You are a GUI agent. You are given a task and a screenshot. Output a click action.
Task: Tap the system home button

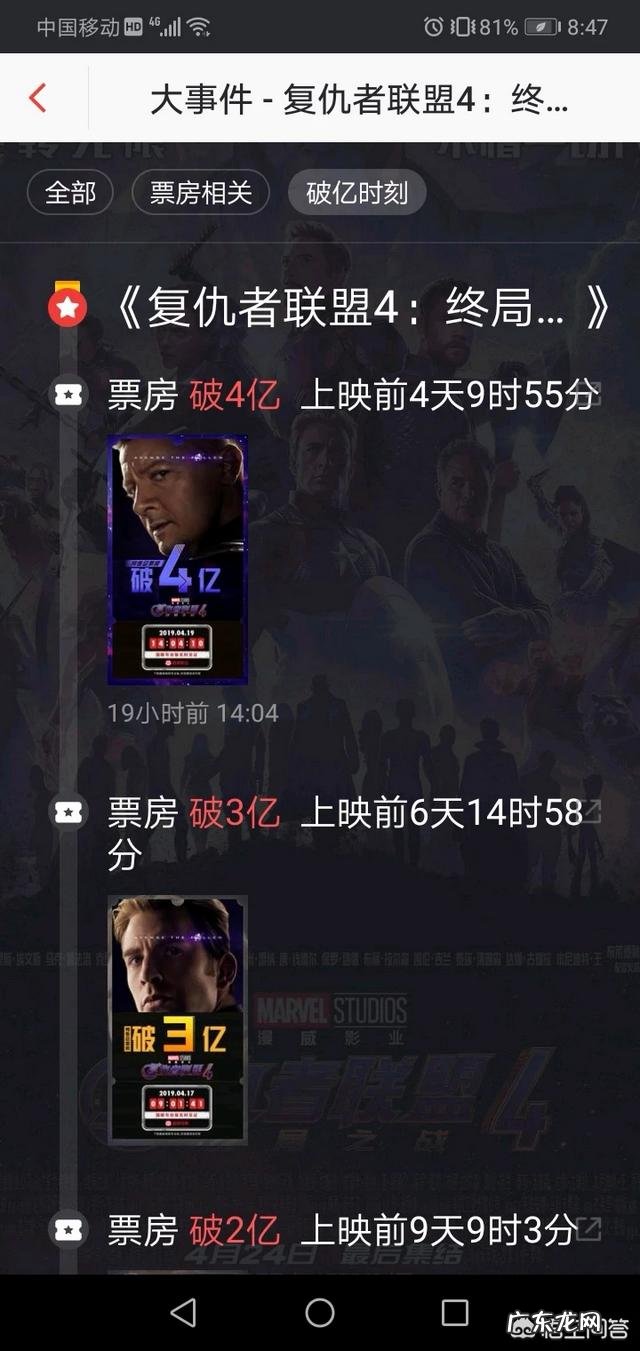click(x=320, y=1312)
